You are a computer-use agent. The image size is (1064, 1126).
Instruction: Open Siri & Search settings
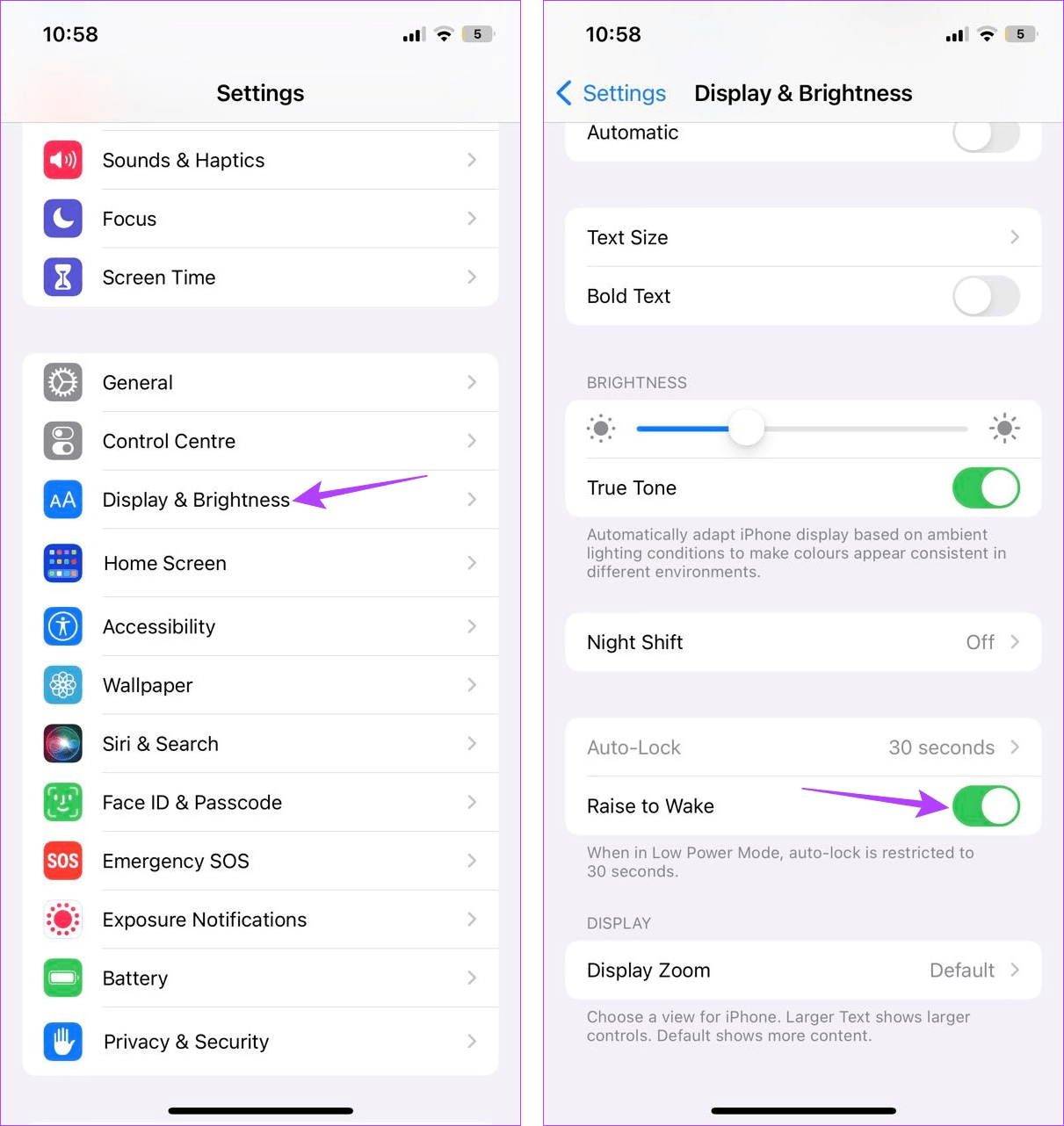pyautogui.click(x=260, y=744)
